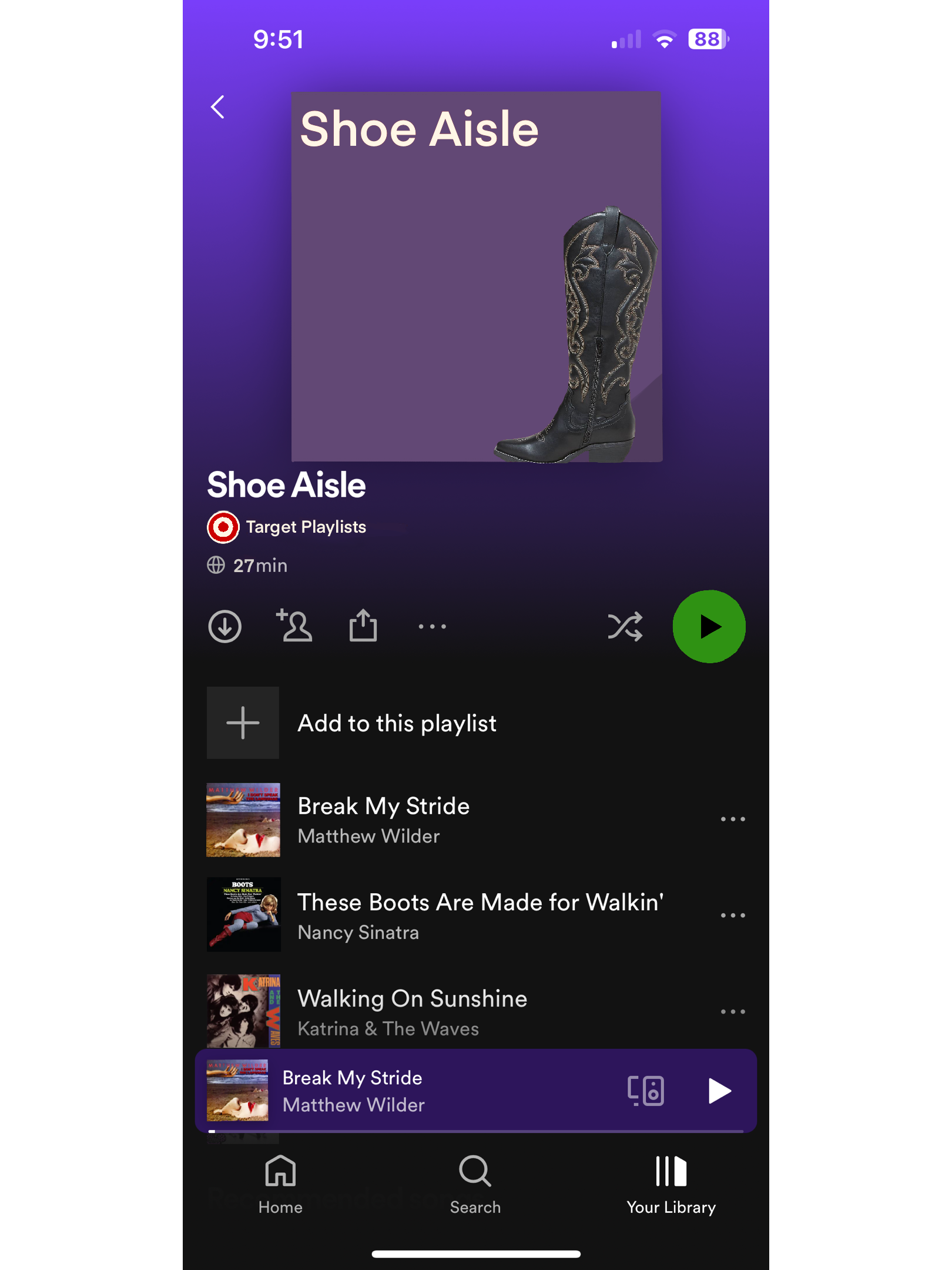This screenshot has height=1270, width=952.
Task: Resume playback in the mini player
Action: pos(719,1091)
